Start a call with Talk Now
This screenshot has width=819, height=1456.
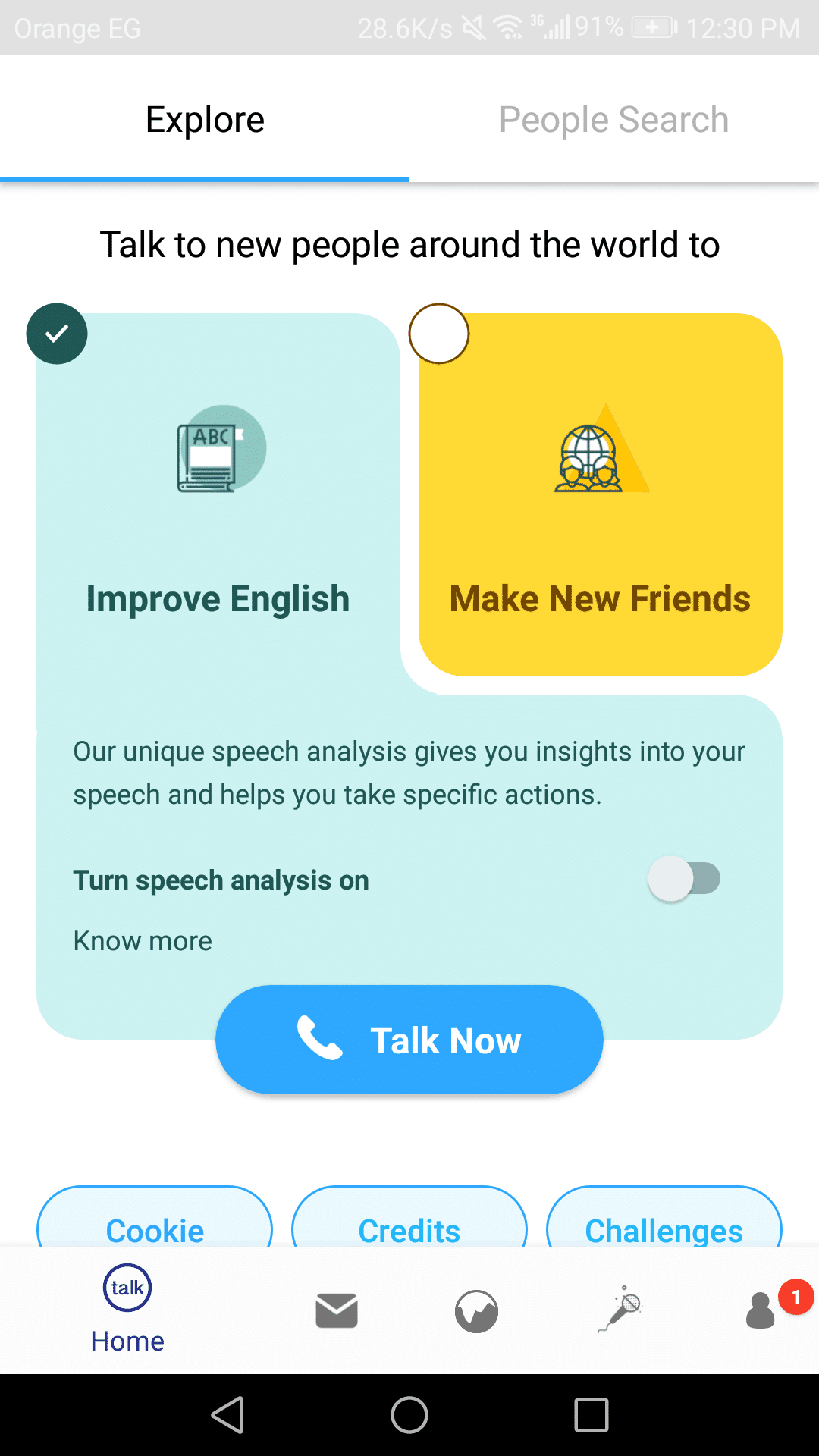(409, 1040)
